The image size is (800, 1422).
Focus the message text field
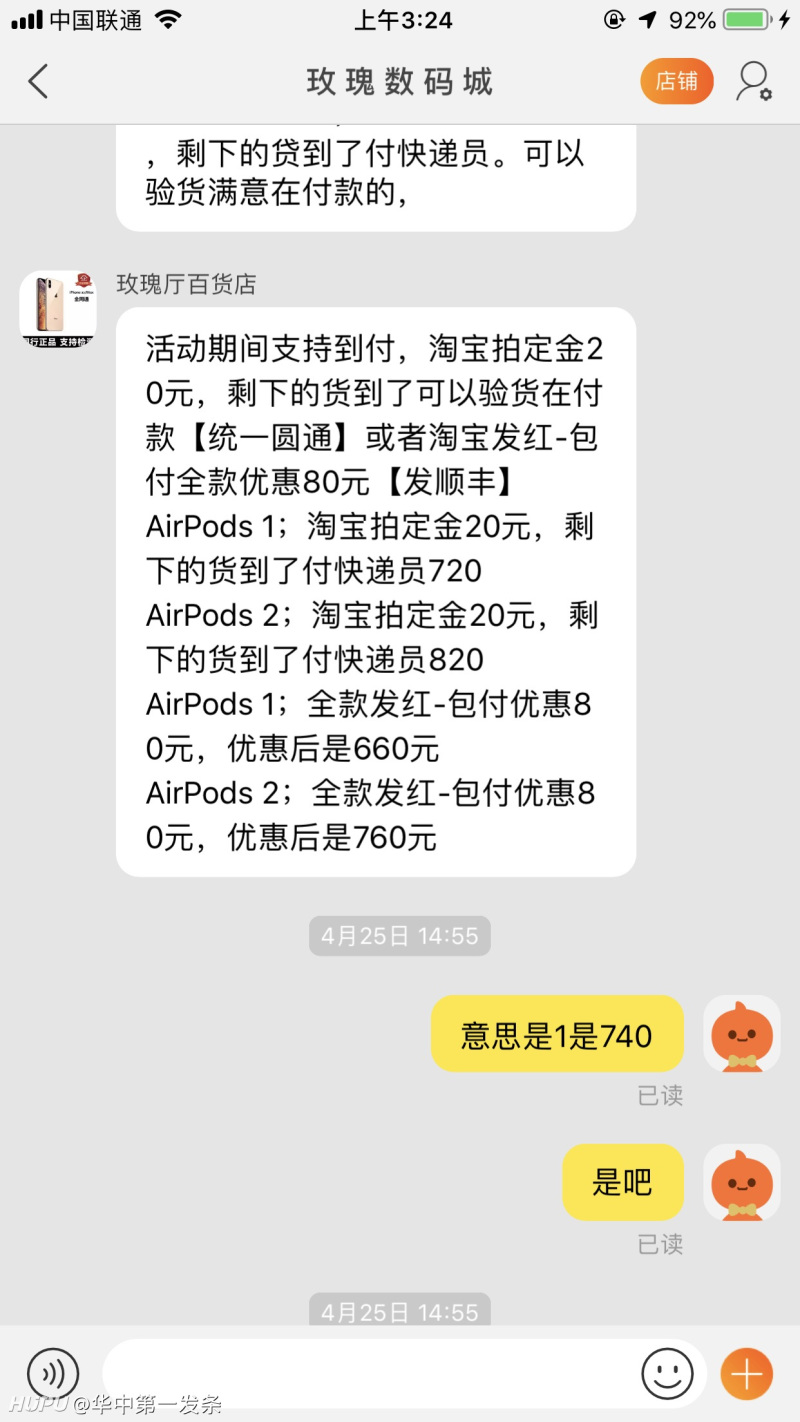(370, 1373)
